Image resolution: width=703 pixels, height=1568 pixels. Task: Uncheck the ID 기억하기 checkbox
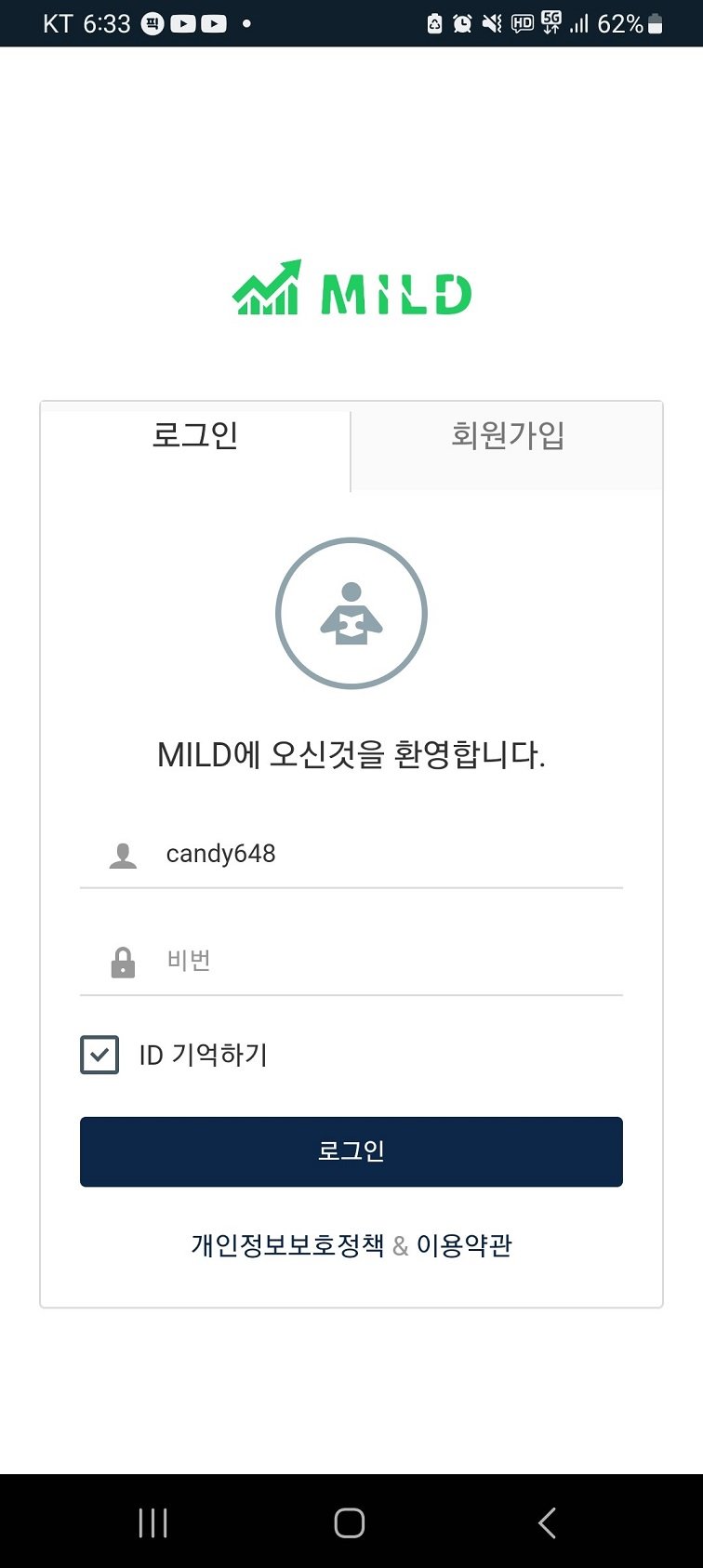[99, 1056]
